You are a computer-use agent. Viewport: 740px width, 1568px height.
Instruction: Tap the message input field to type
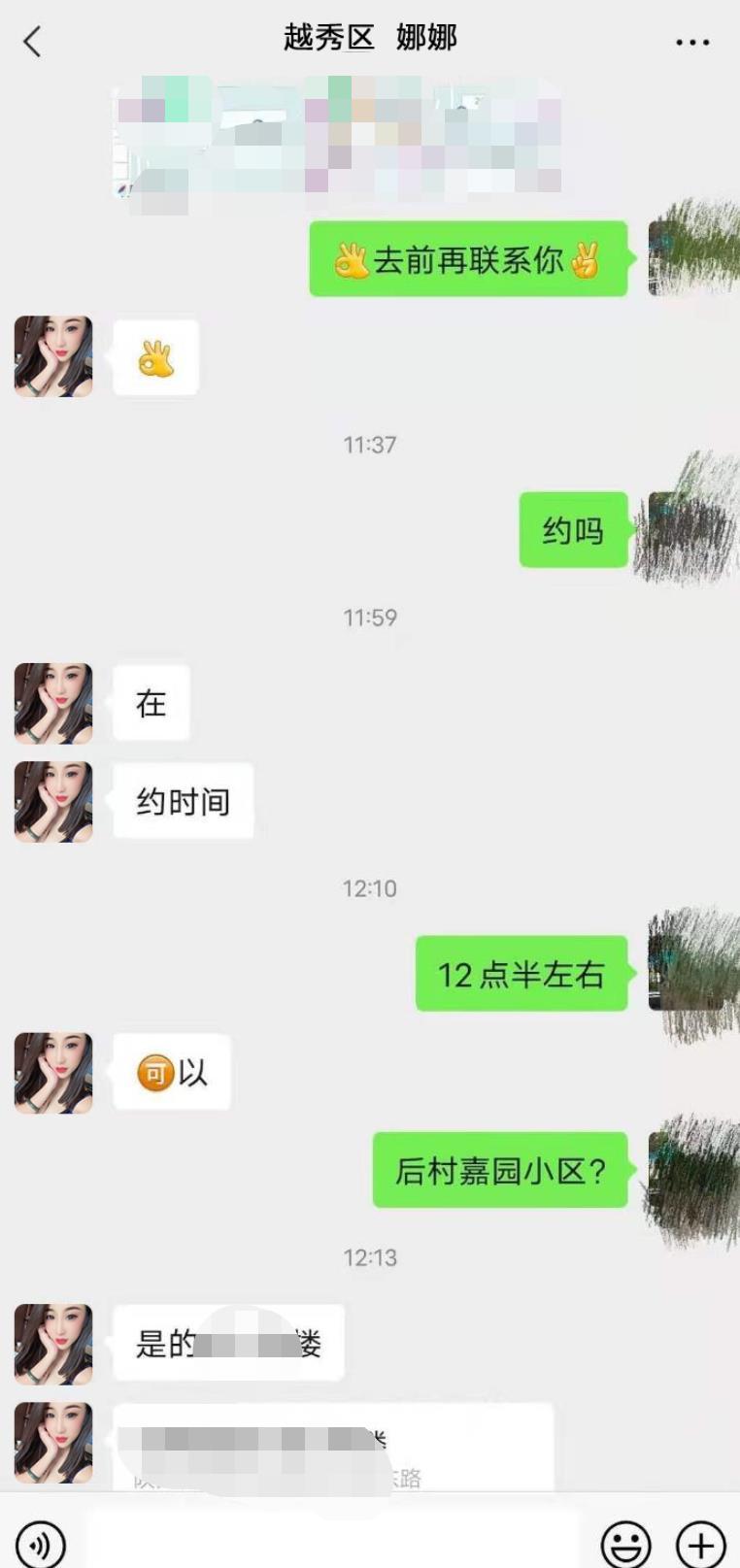click(x=330, y=1543)
